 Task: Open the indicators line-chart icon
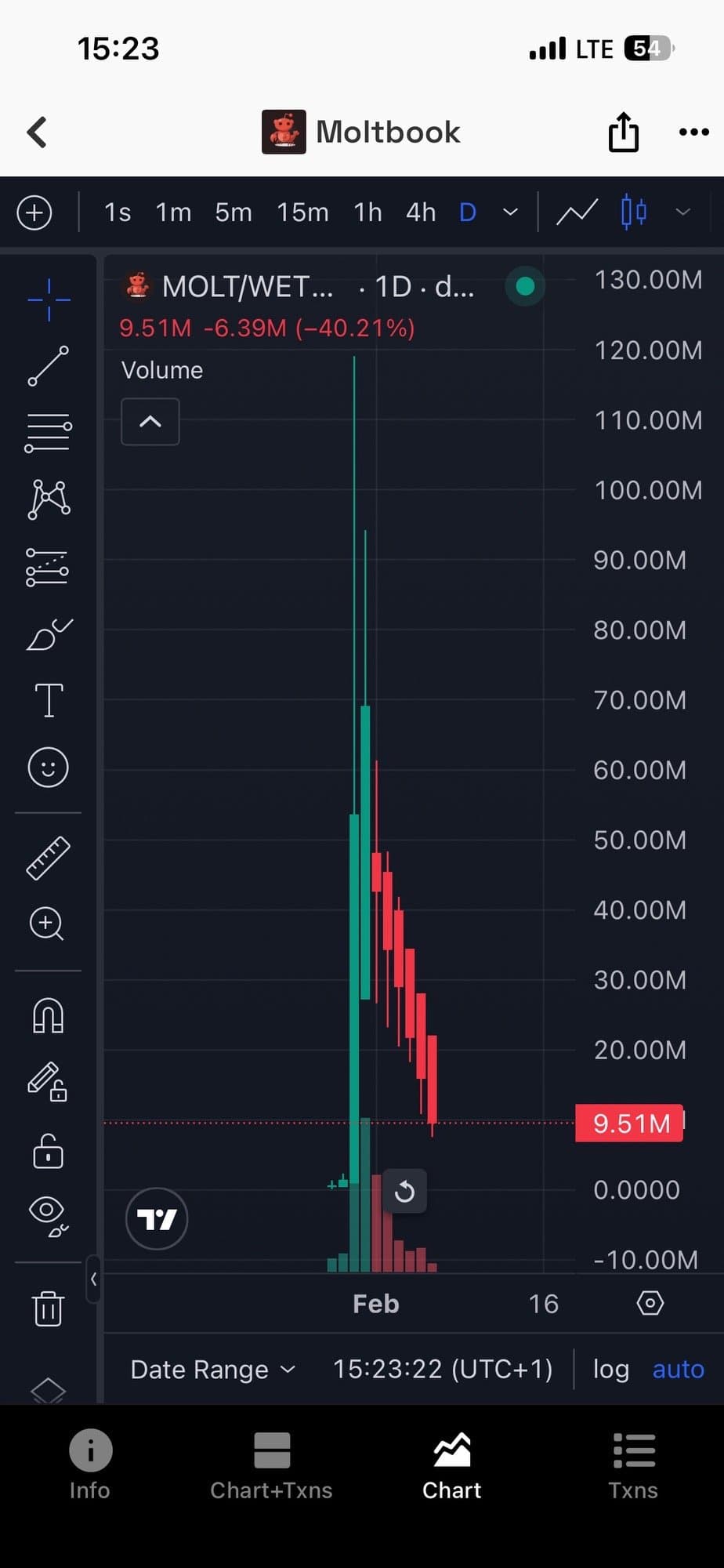click(x=577, y=212)
